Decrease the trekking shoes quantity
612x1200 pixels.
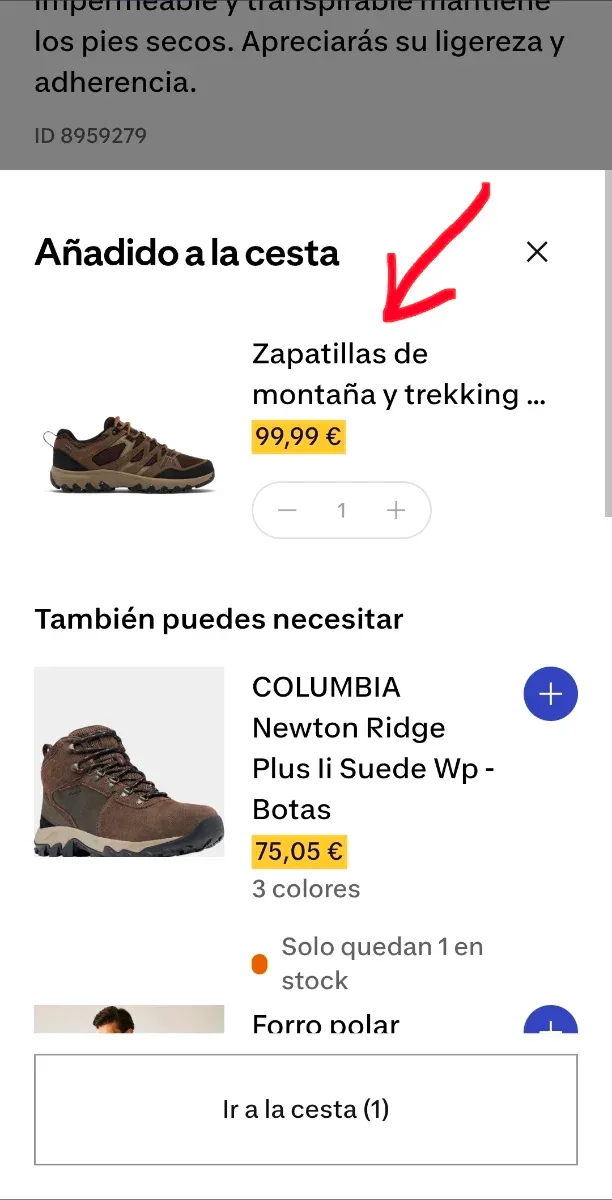(288, 511)
